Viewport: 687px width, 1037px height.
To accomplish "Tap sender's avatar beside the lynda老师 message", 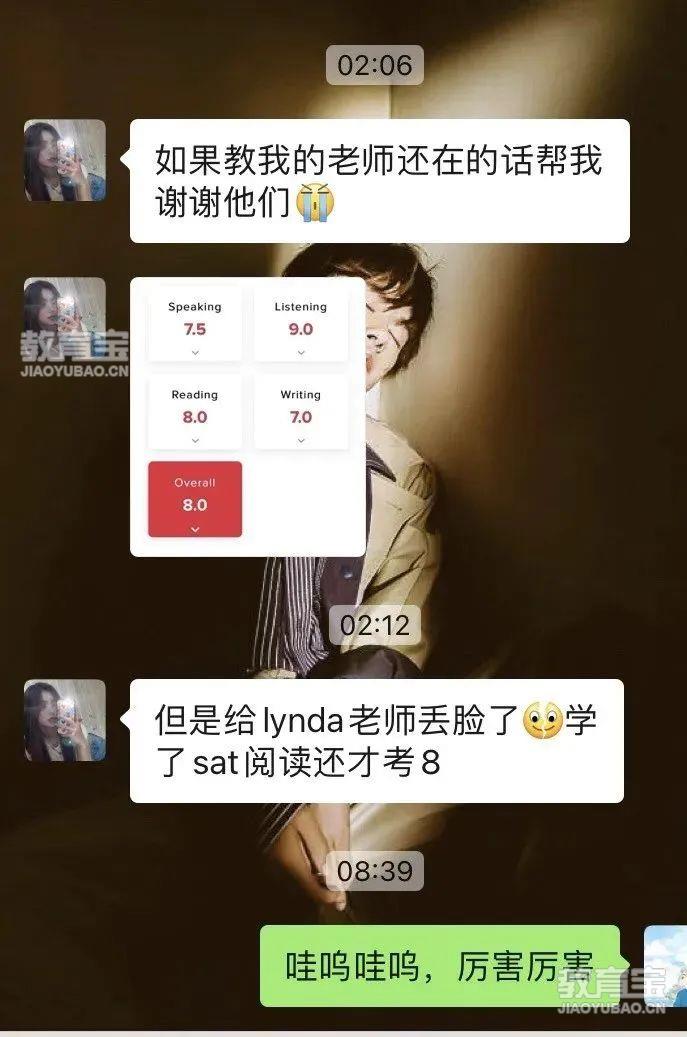I will (65, 720).
